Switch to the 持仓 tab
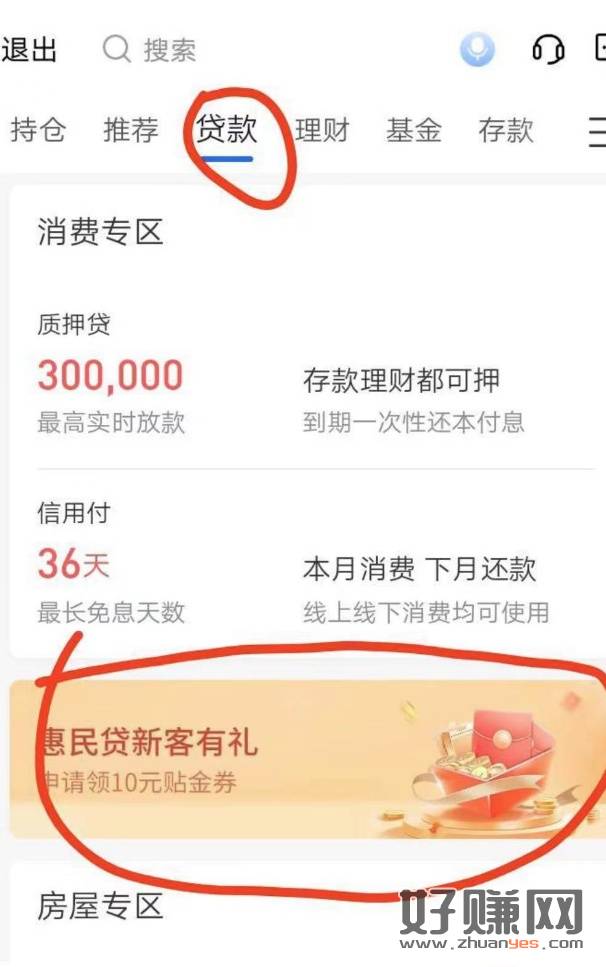The height and width of the screenshot is (967, 606). (x=38, y=130)
